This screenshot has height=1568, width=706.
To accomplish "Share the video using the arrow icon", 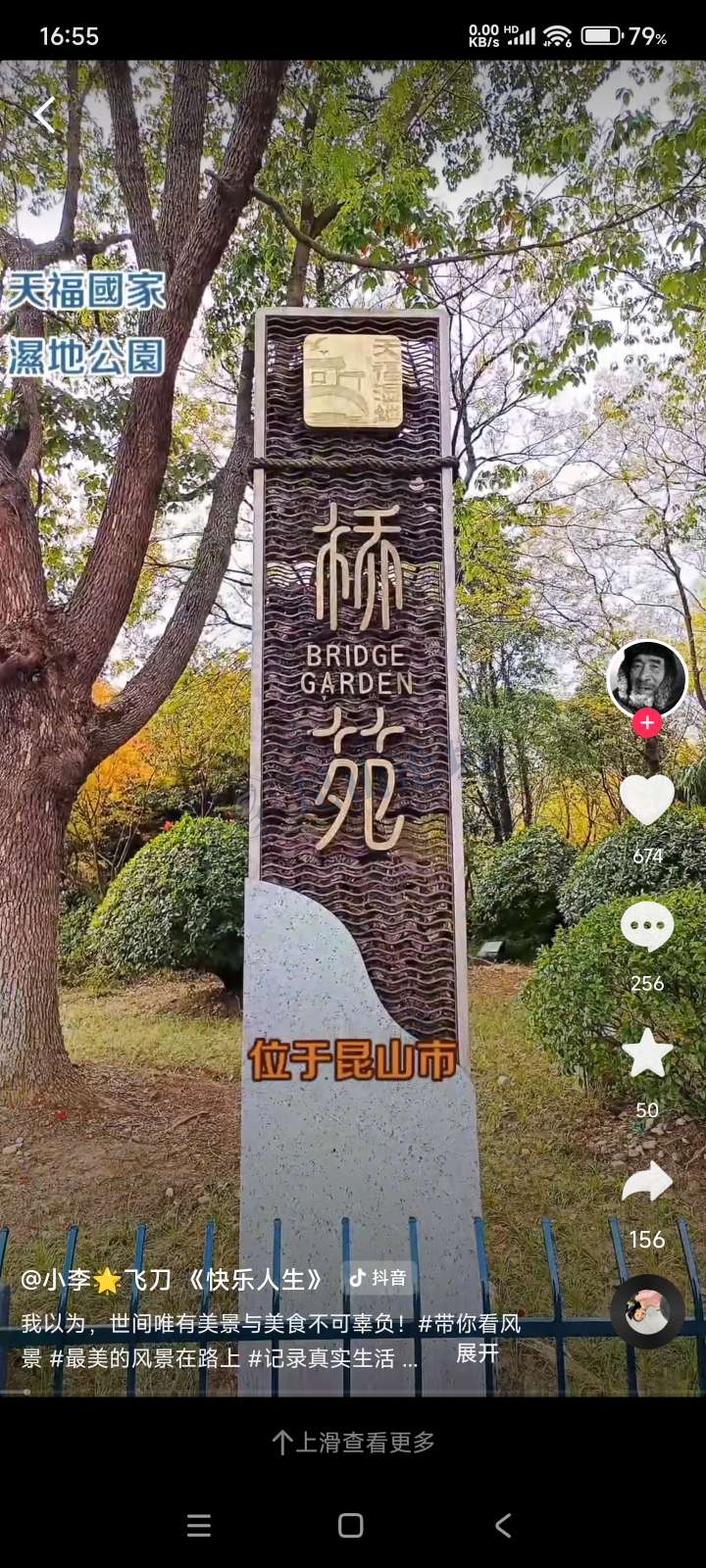I will (x=647, y=1182).
